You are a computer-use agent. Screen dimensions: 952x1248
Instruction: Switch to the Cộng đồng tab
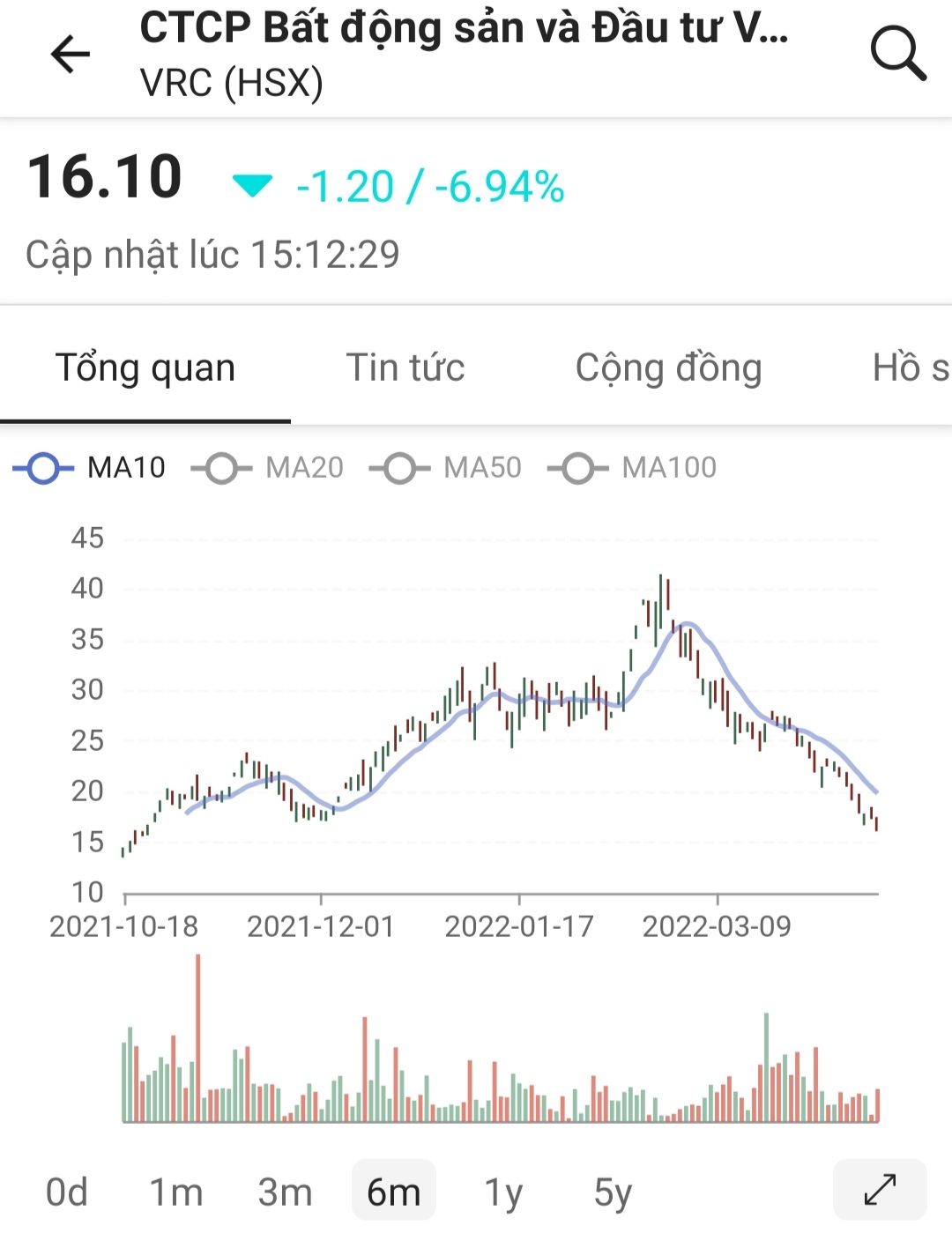[x=668, y=368]
